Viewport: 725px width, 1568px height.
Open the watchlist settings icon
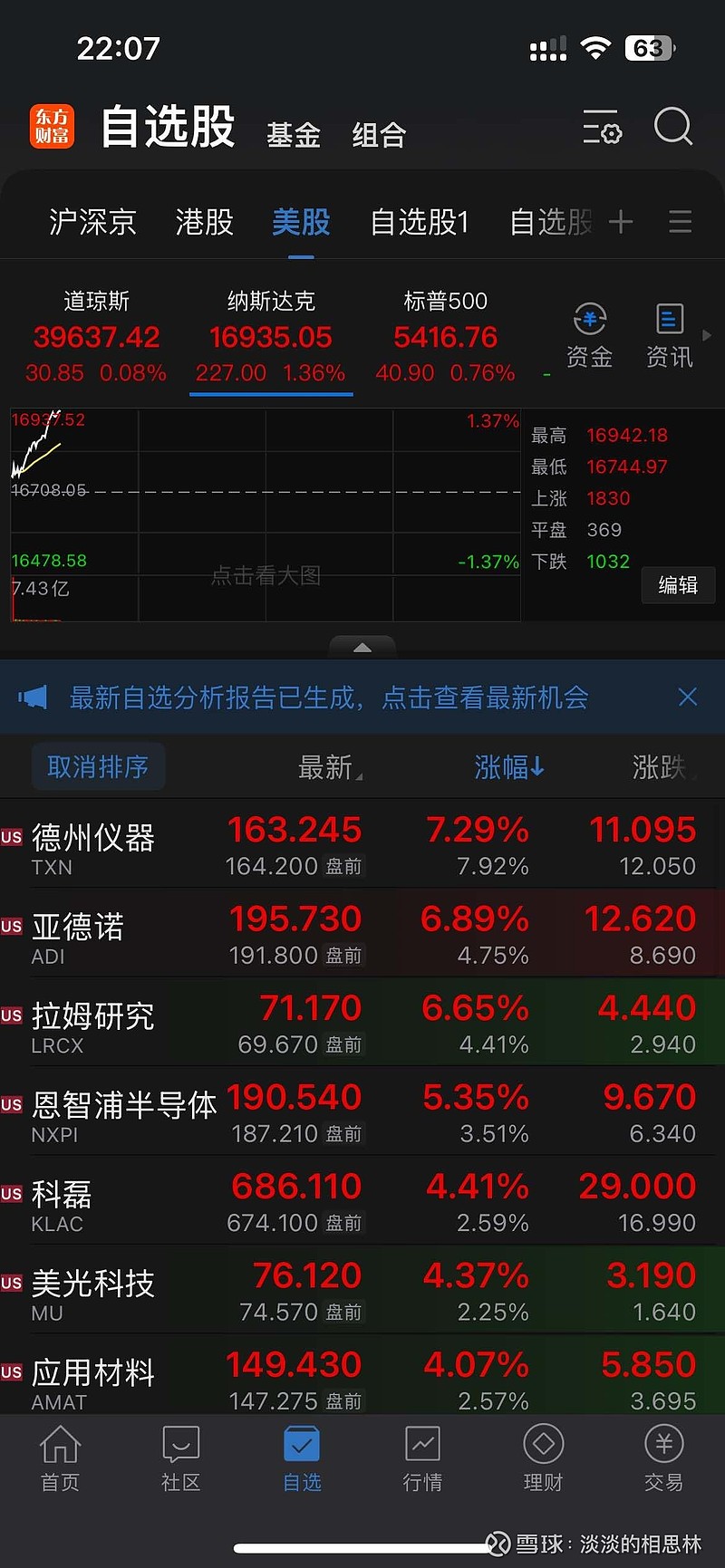pyautogui.click(x=602, y=127)
